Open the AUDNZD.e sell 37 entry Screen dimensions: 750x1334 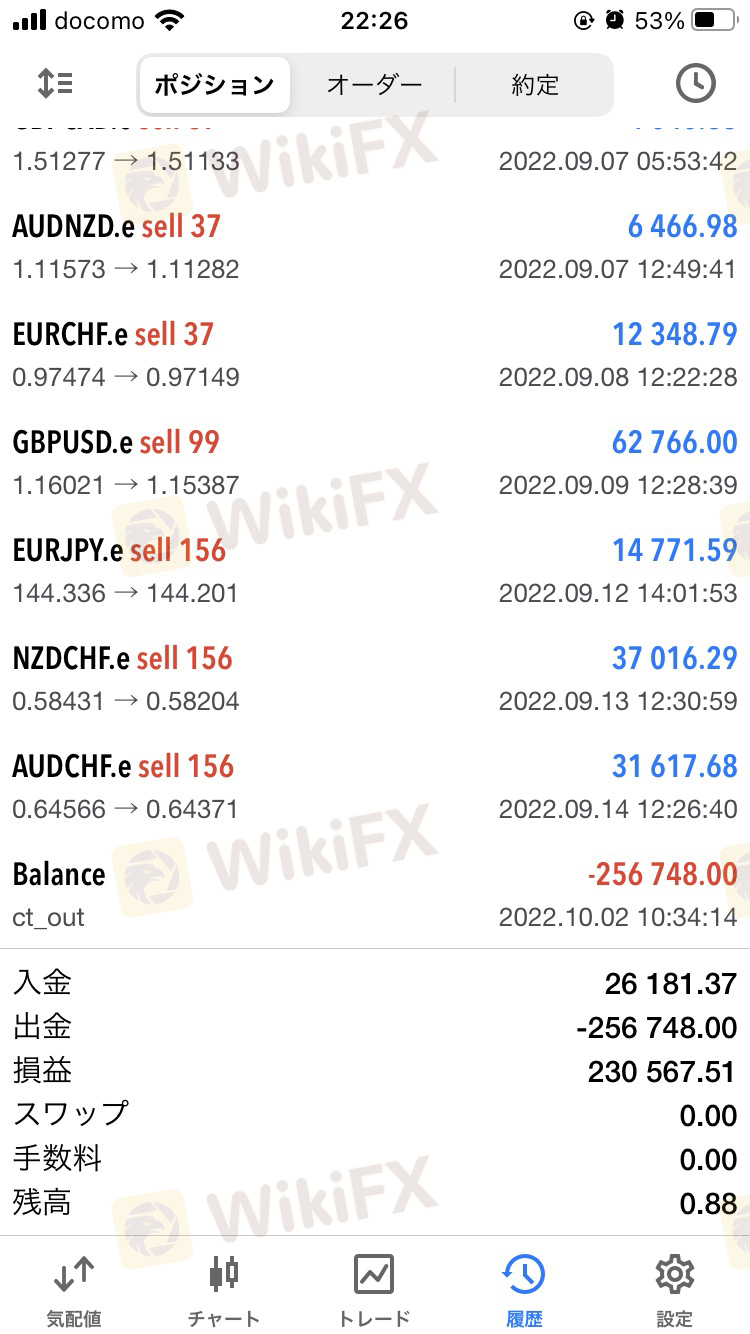point(375,246)
